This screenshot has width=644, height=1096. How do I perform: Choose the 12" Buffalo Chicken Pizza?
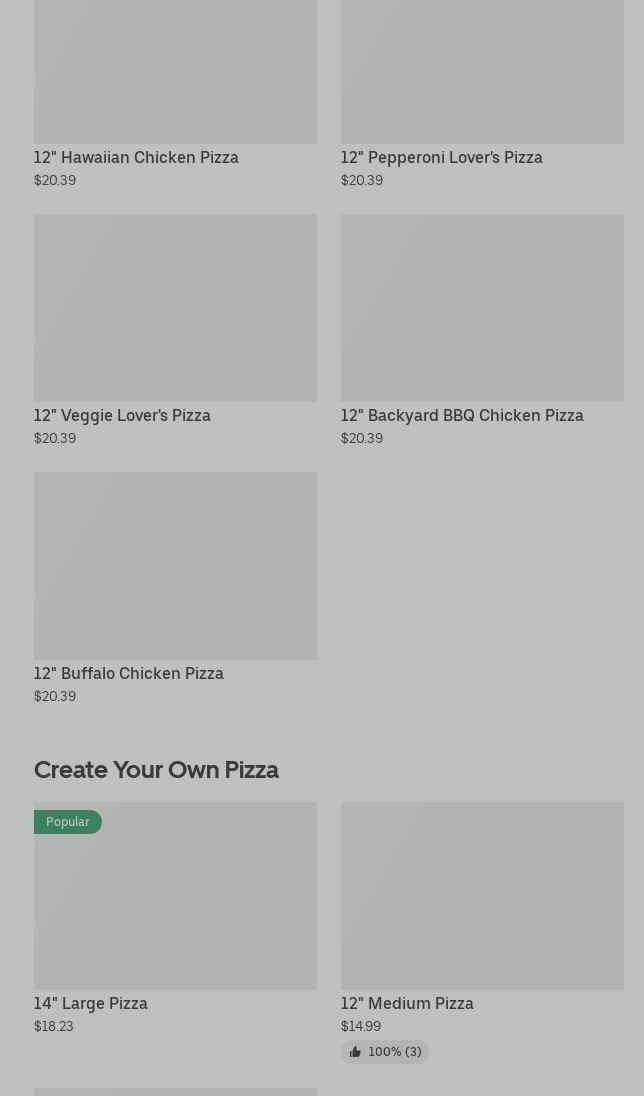(x=175, y=588)
